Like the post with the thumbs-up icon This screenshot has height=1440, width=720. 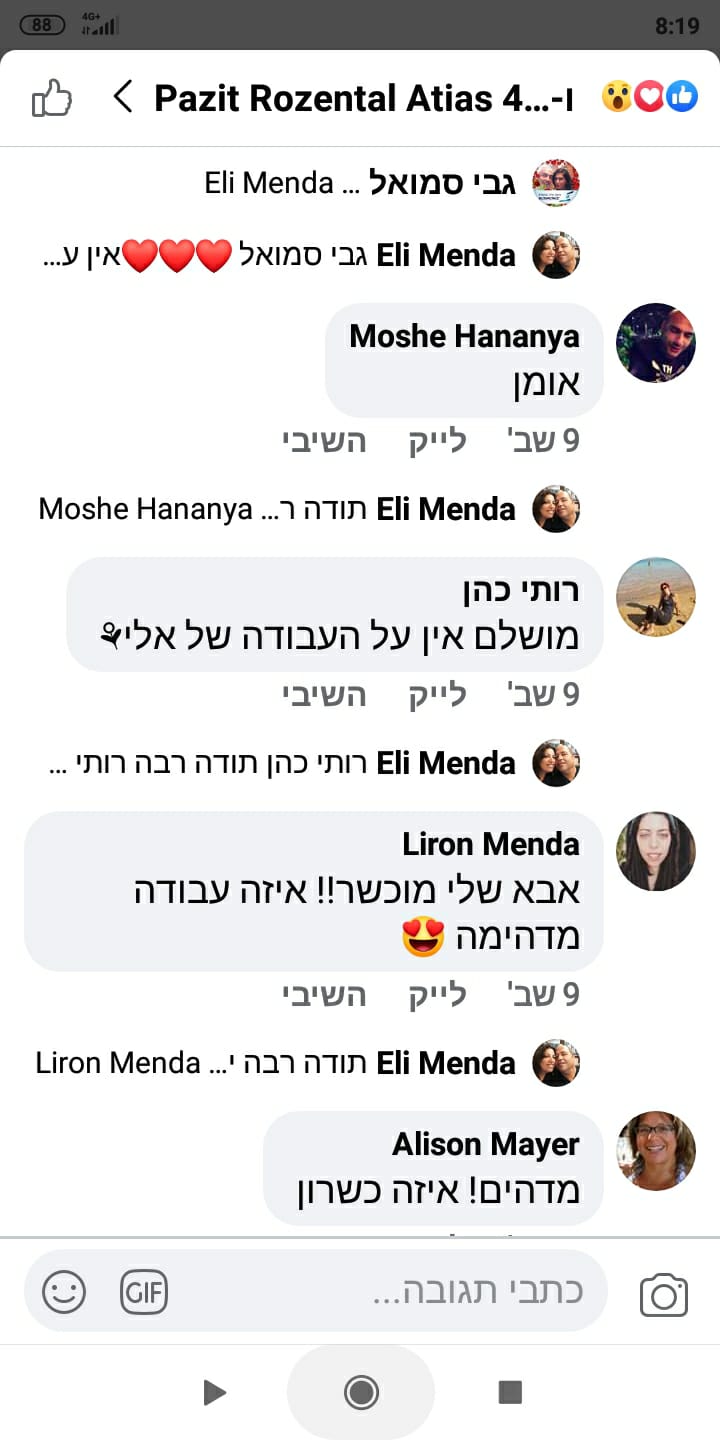[52, 99]
